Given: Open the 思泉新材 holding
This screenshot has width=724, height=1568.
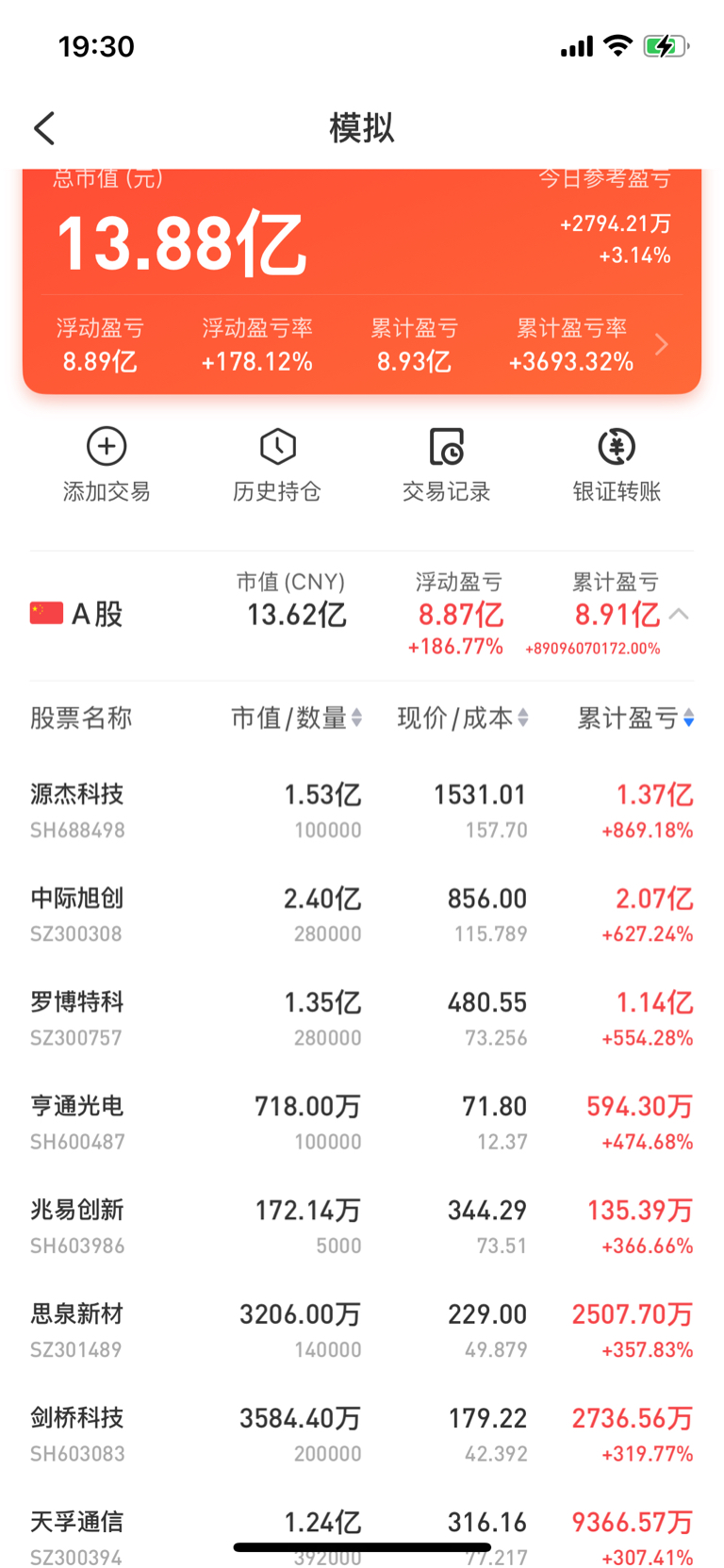Looking at the screenshot, I should (x=362, y=1331).
